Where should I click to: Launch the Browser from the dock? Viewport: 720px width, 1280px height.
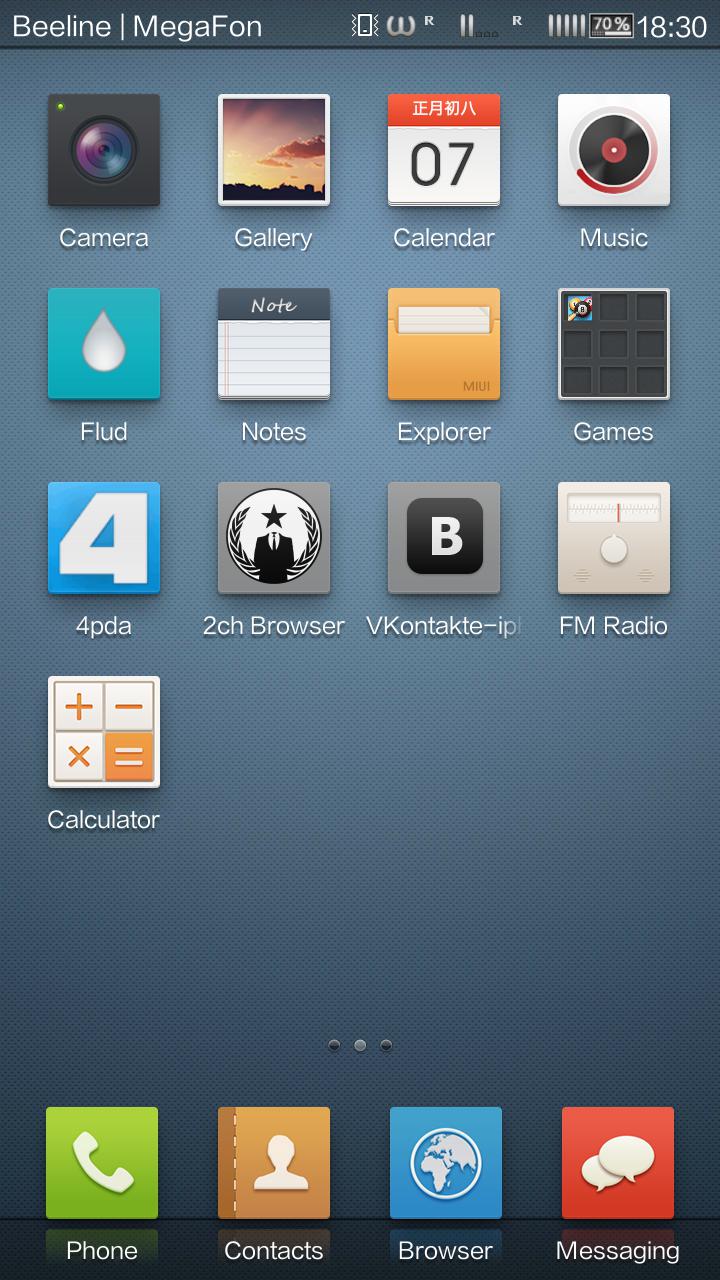pos(446,1162)
